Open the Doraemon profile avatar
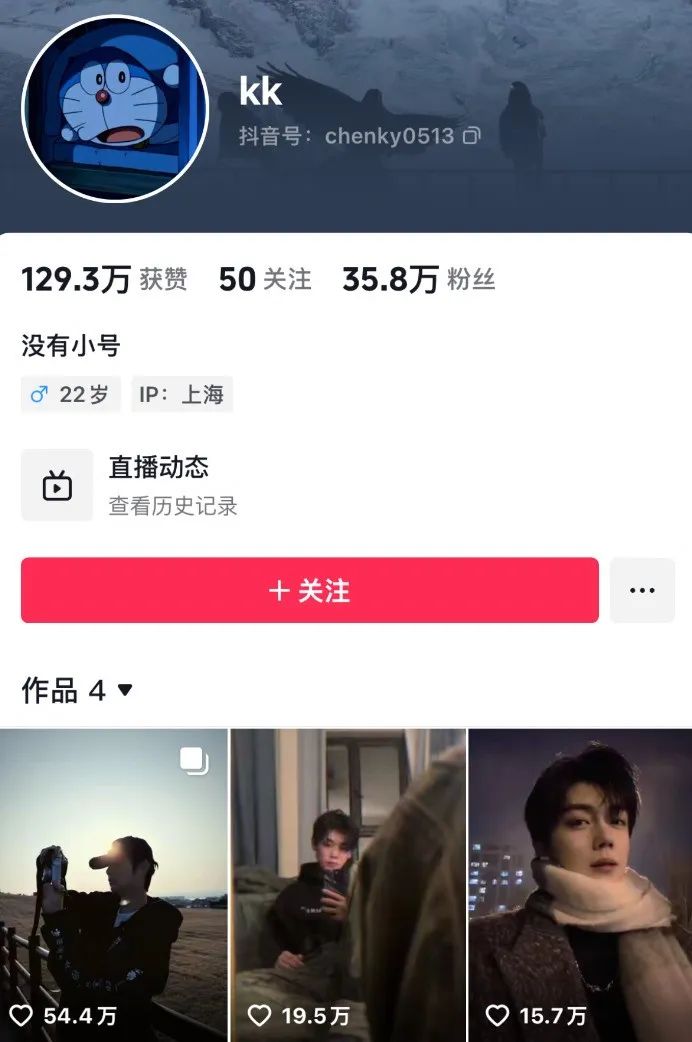Image resolution: width=692 pixels, height=1042 pixels. (x=115, y=108)
